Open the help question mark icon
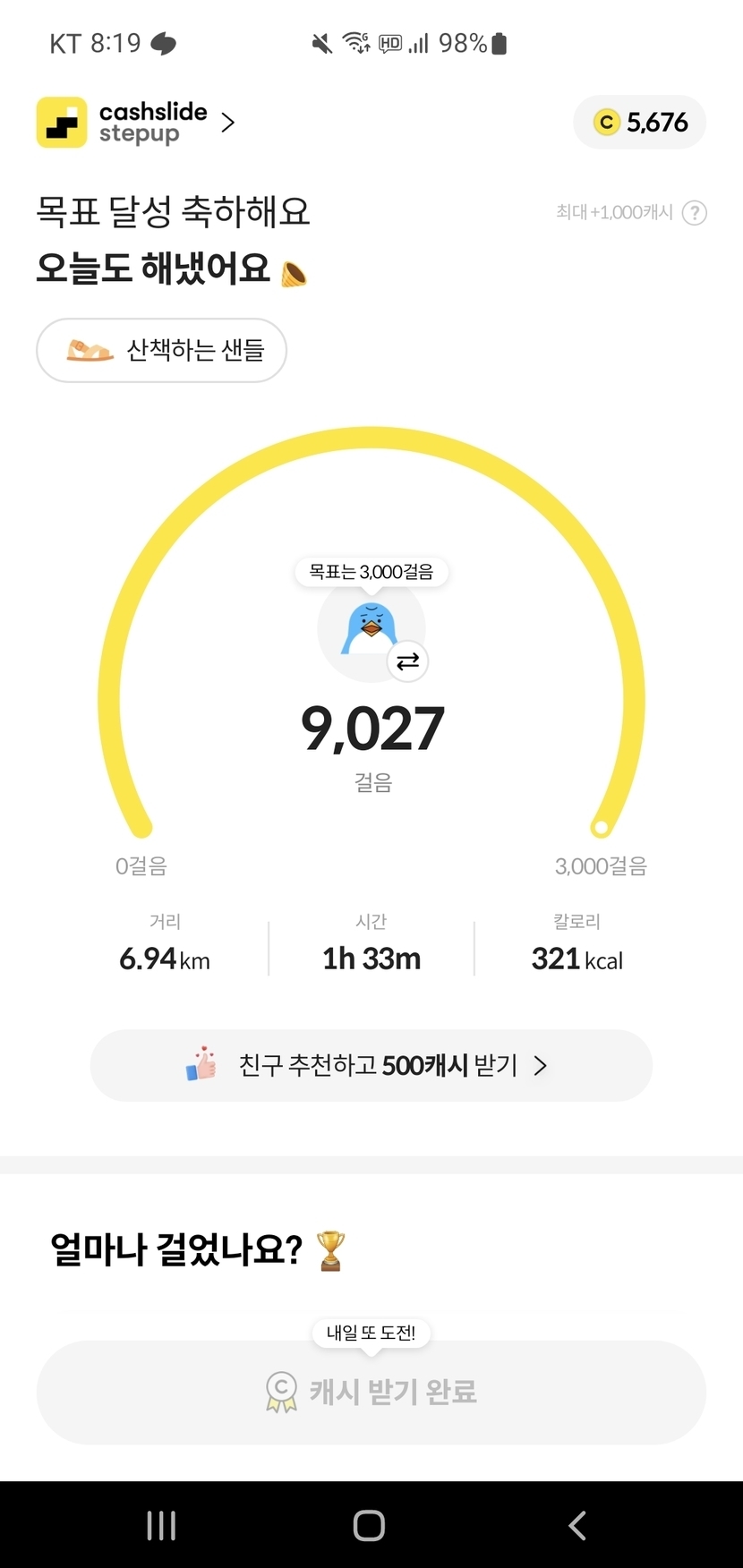The width and height of the screenshot is (743, 1568). (x=695, y=213)
